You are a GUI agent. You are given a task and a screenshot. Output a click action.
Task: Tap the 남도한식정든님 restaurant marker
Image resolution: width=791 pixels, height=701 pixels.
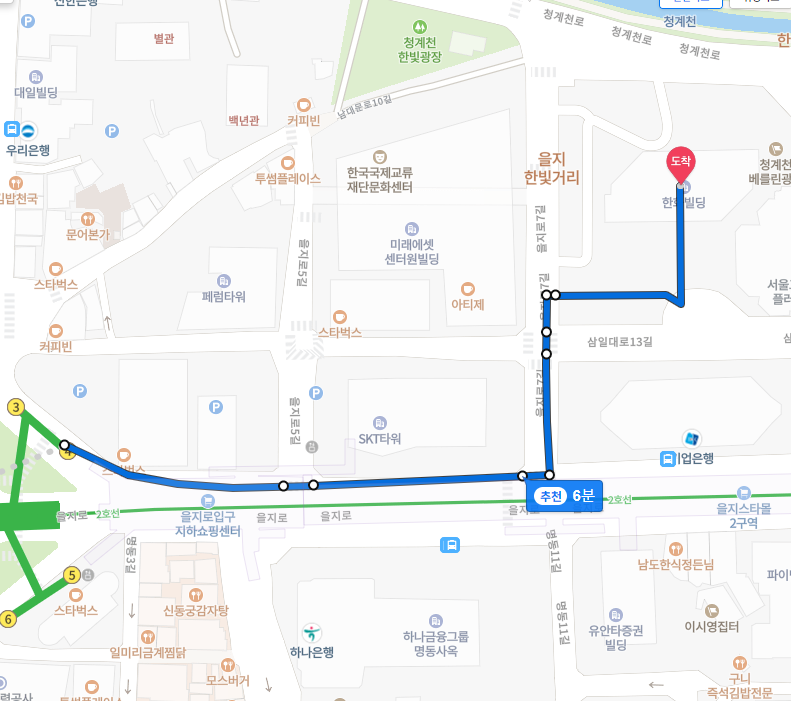676,549
